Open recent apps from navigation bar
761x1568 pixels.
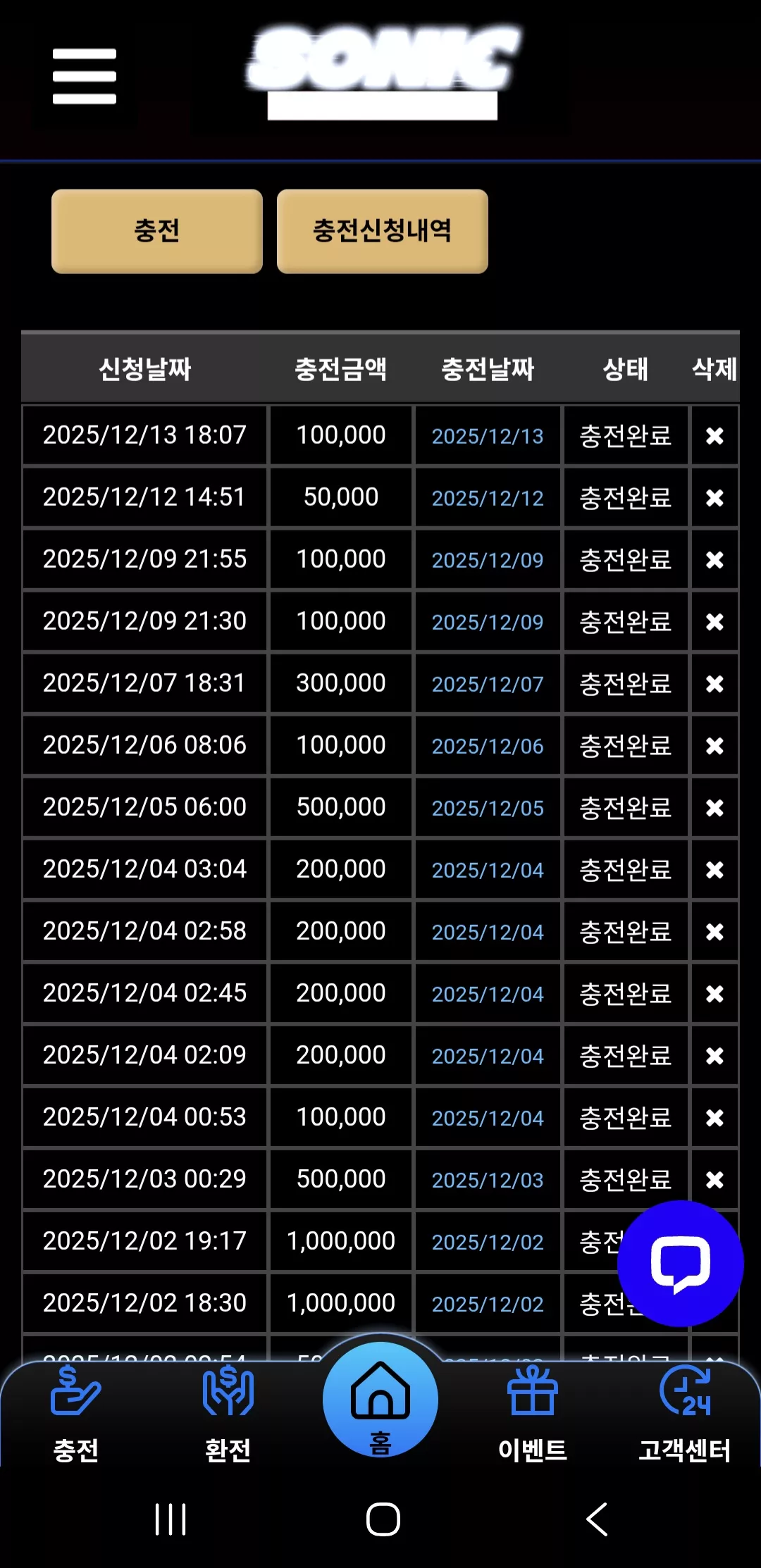(x=171, y=1519)
